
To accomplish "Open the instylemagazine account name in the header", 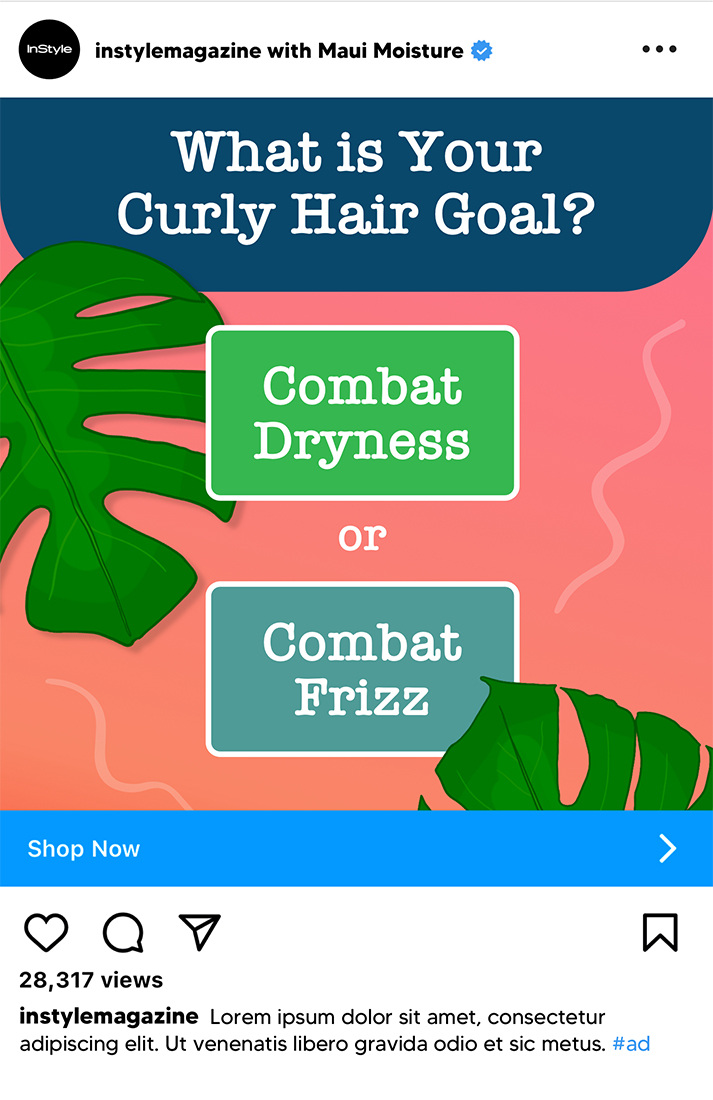I will click(x=178, y=50).
